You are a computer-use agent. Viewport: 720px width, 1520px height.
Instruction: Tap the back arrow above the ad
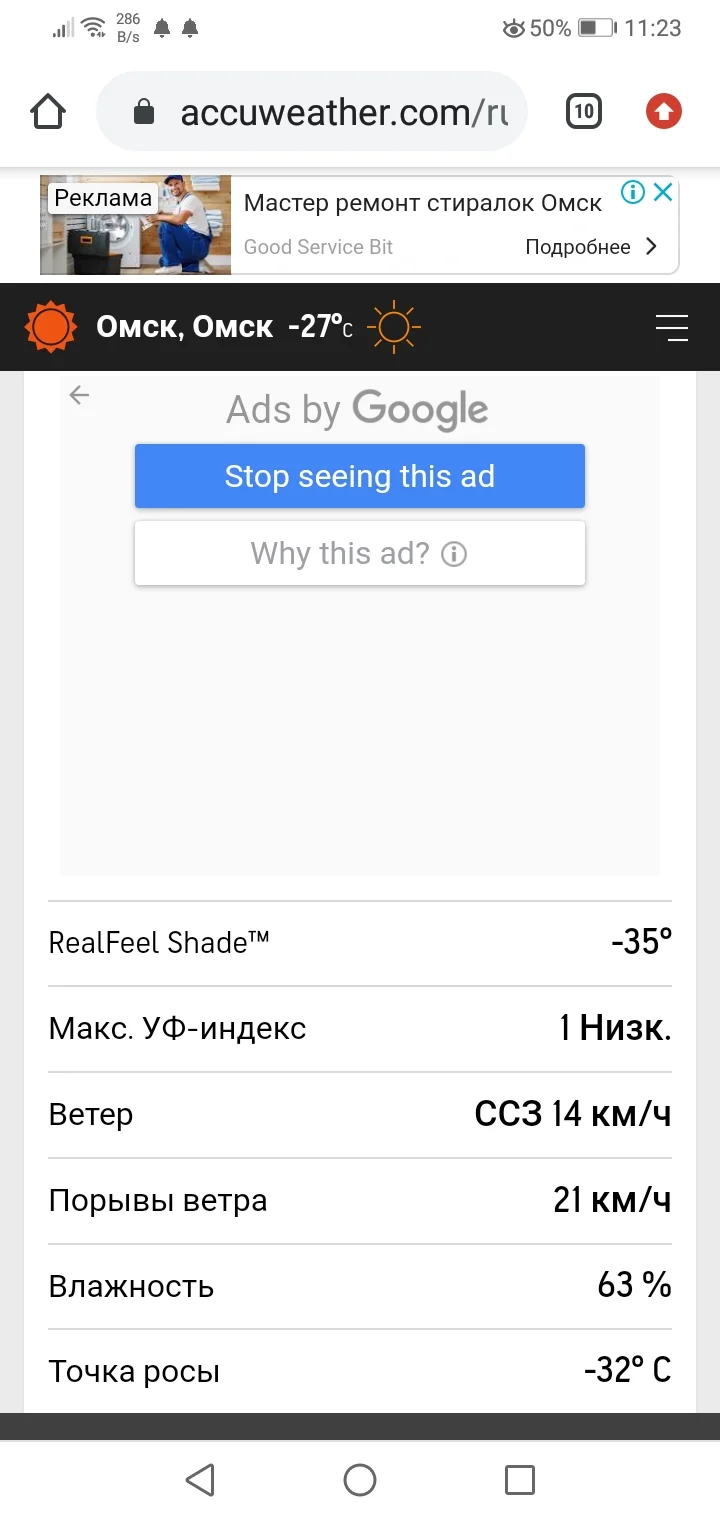(x=79, y=395)
